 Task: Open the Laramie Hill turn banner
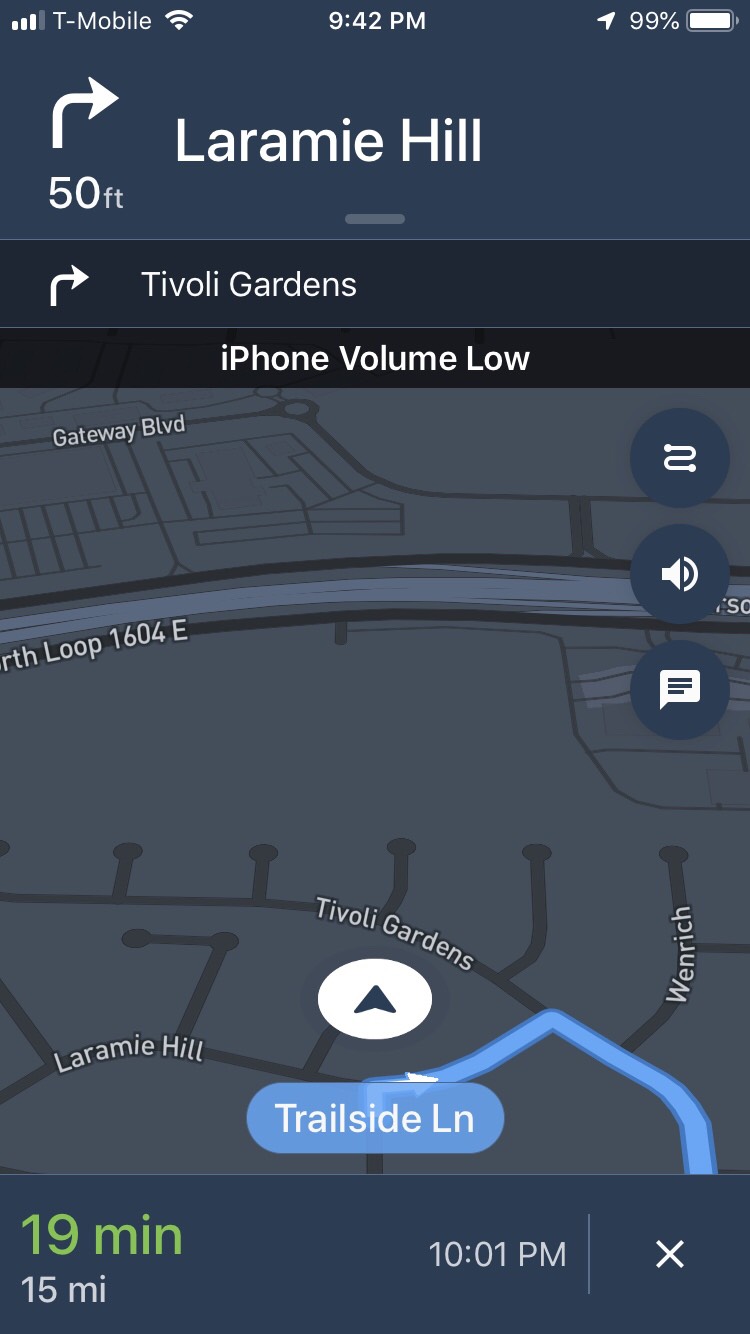(328, 142)
